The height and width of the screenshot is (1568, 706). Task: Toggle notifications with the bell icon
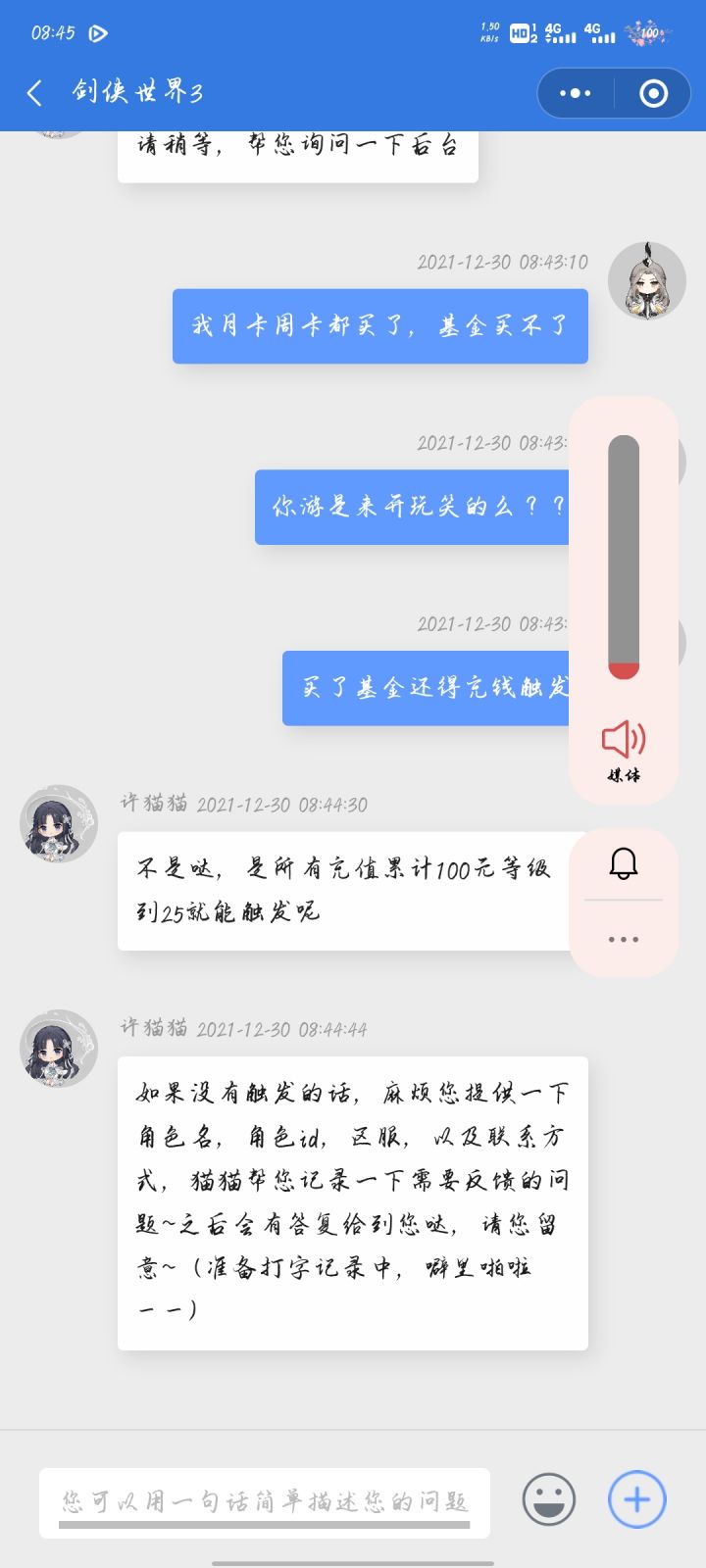click(624, 863)
